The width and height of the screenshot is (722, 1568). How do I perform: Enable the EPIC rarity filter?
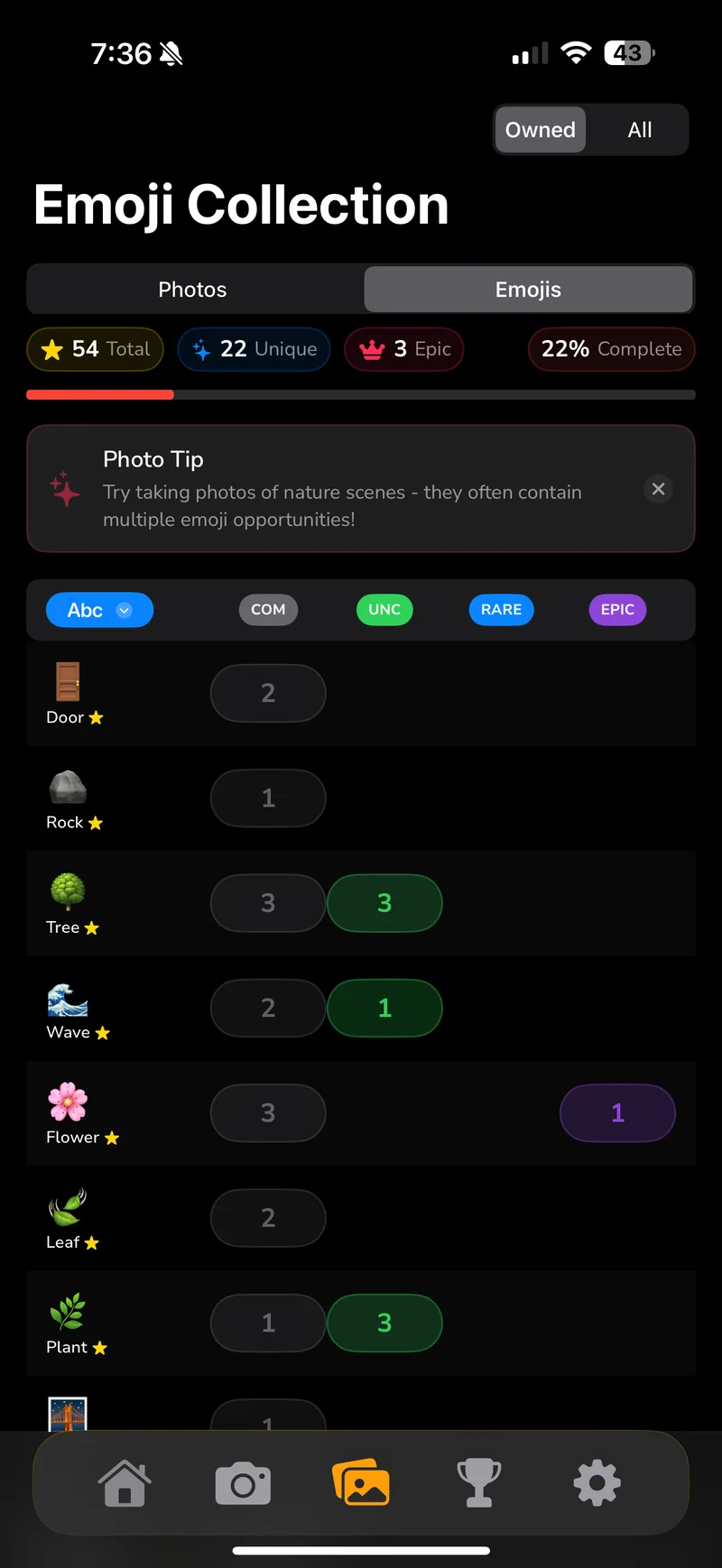click(617, 610)
